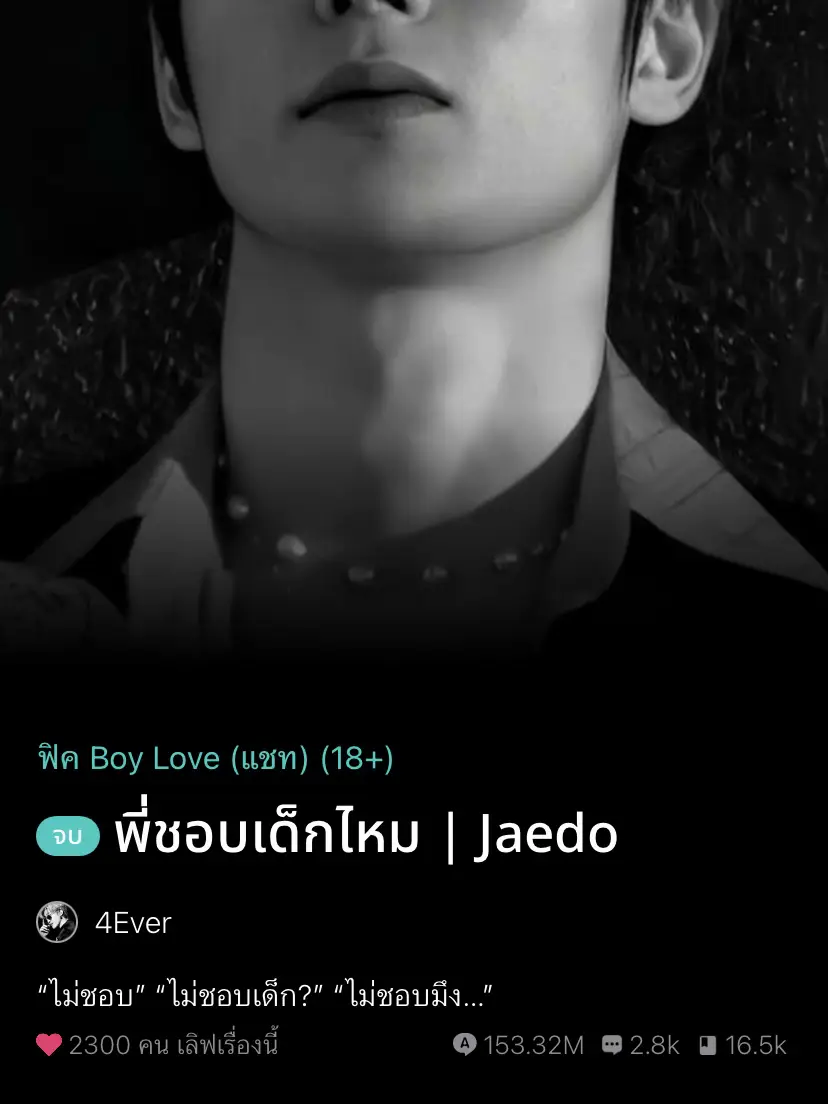828x1104 pixels.
Task: Click the author name 4Ever
Action: pos(134,922)
